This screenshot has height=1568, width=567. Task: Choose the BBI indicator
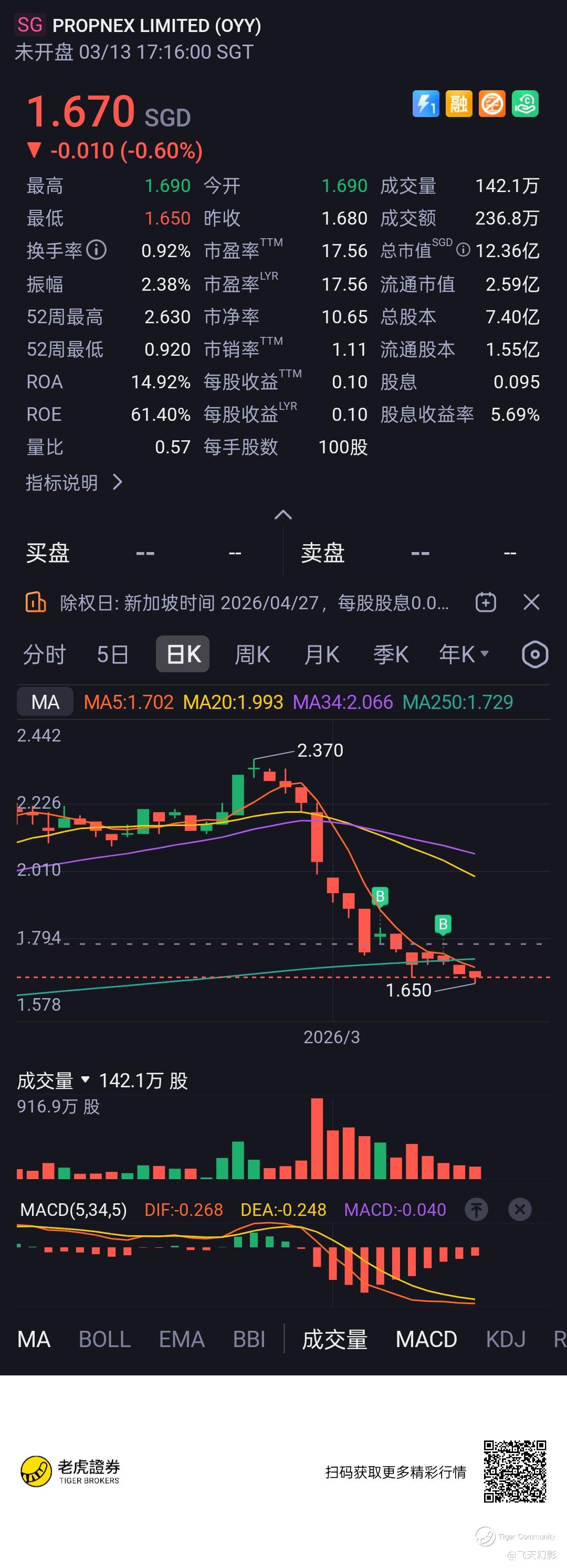pos(249,1339)
